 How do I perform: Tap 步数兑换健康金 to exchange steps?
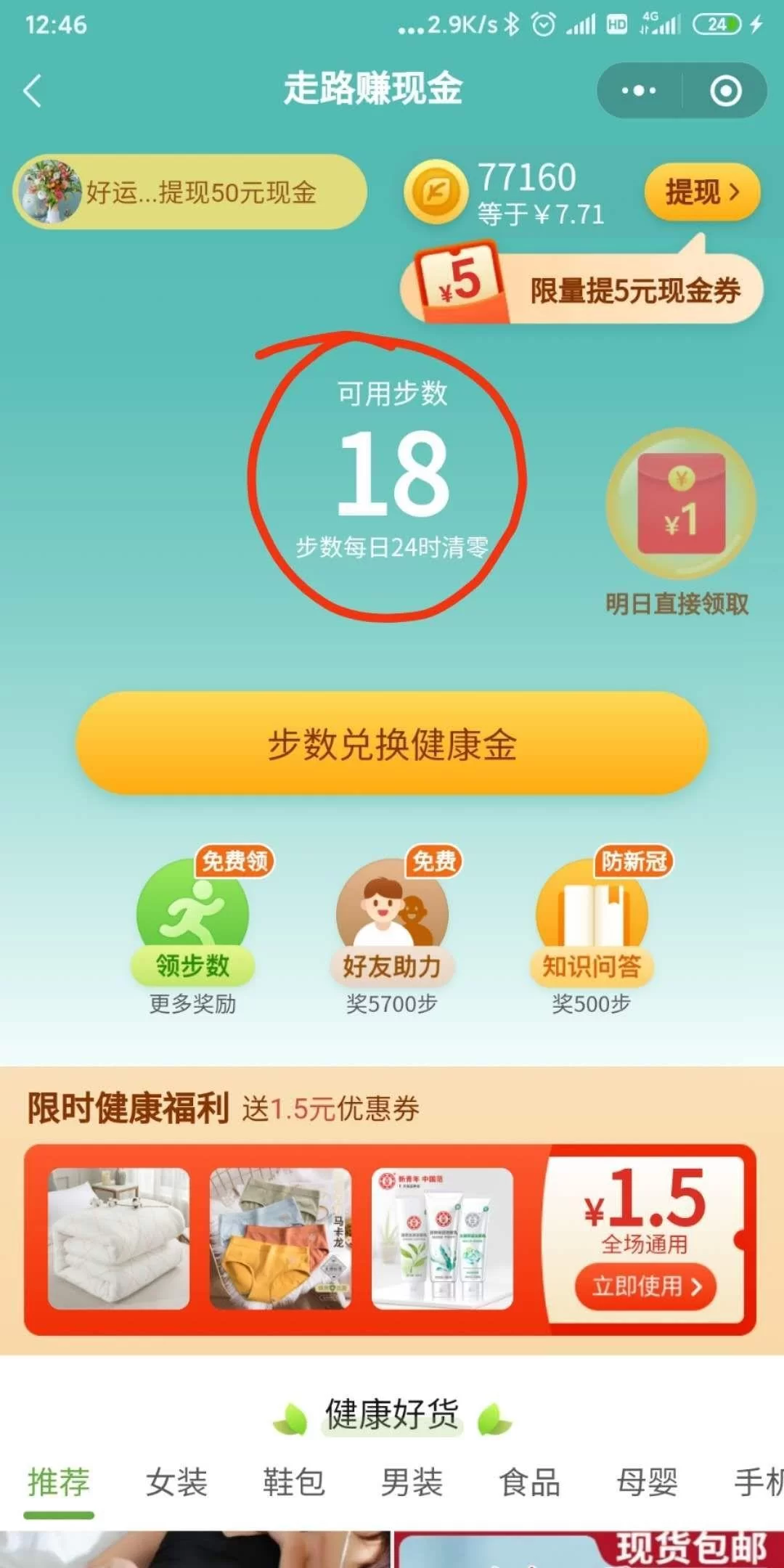pyautogui.click(x=392, y=745)
